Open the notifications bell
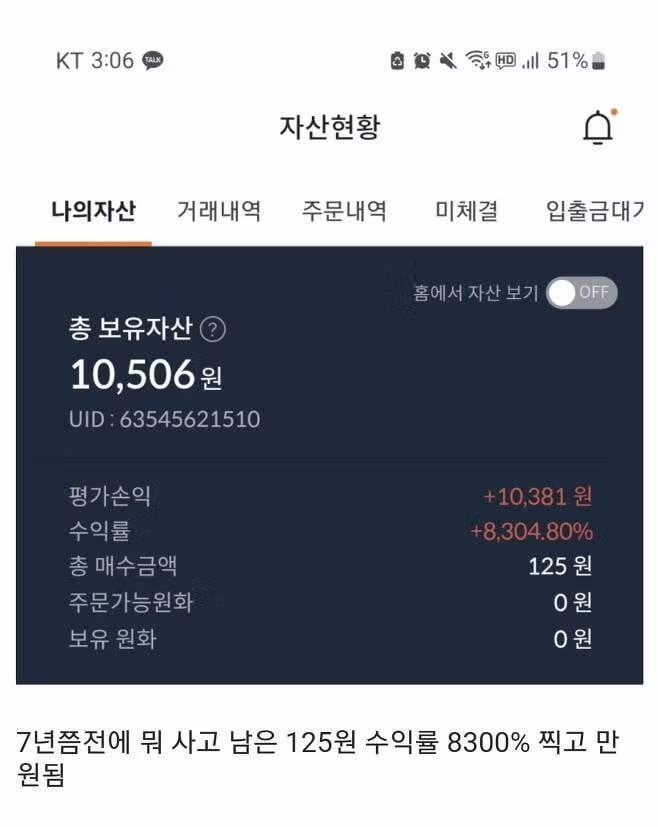This screenshot has width=658, height=827. tap(598, 129)
